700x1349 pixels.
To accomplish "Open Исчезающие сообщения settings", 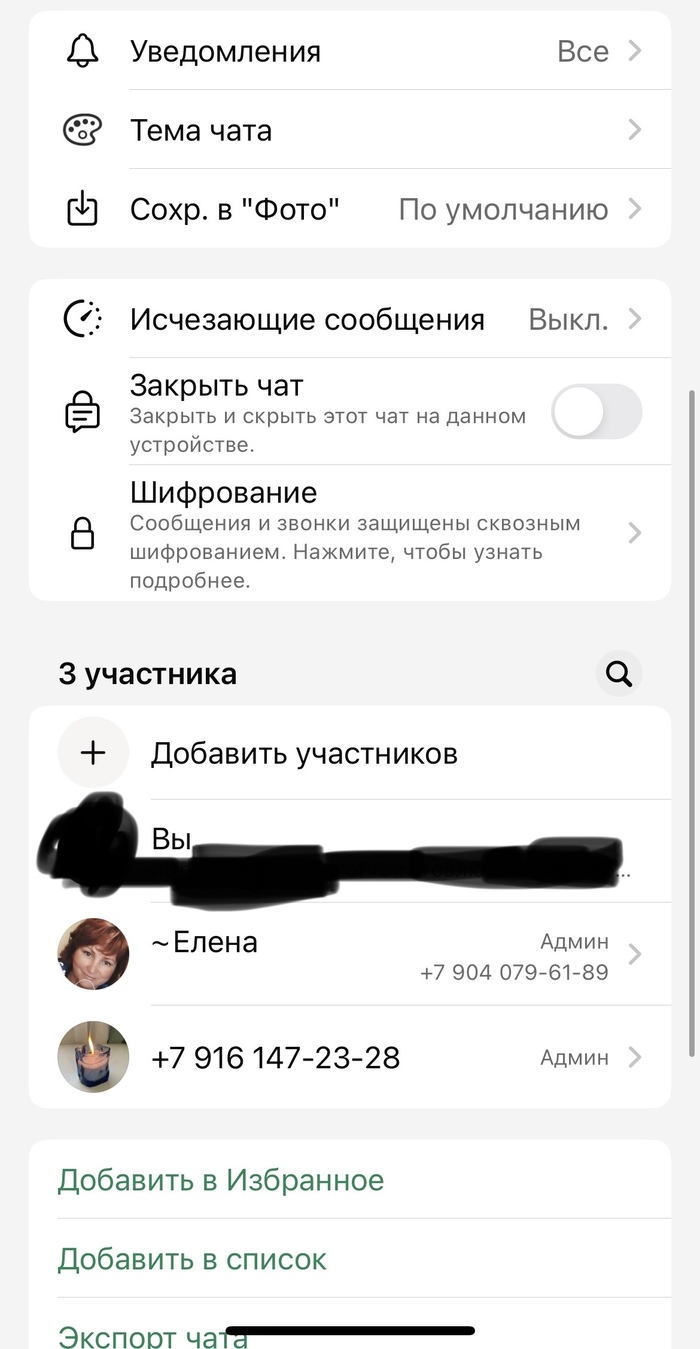I will tap(350, 319).
